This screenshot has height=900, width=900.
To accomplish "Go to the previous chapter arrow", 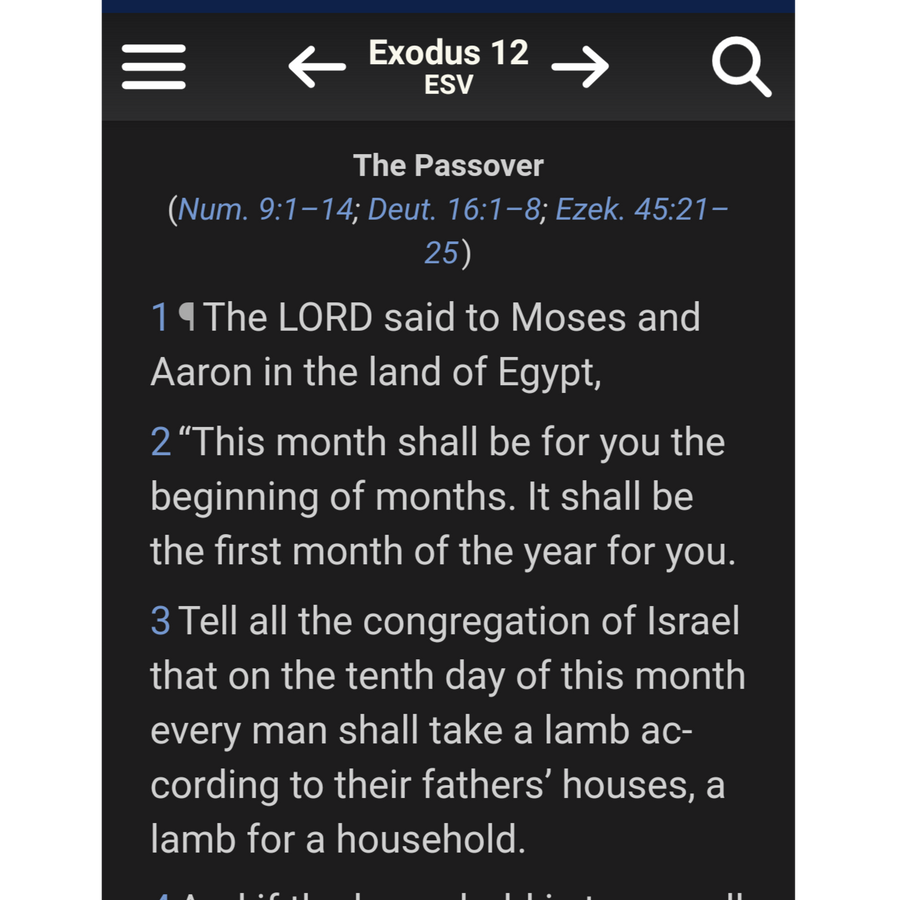I will [x=317, y=67].
